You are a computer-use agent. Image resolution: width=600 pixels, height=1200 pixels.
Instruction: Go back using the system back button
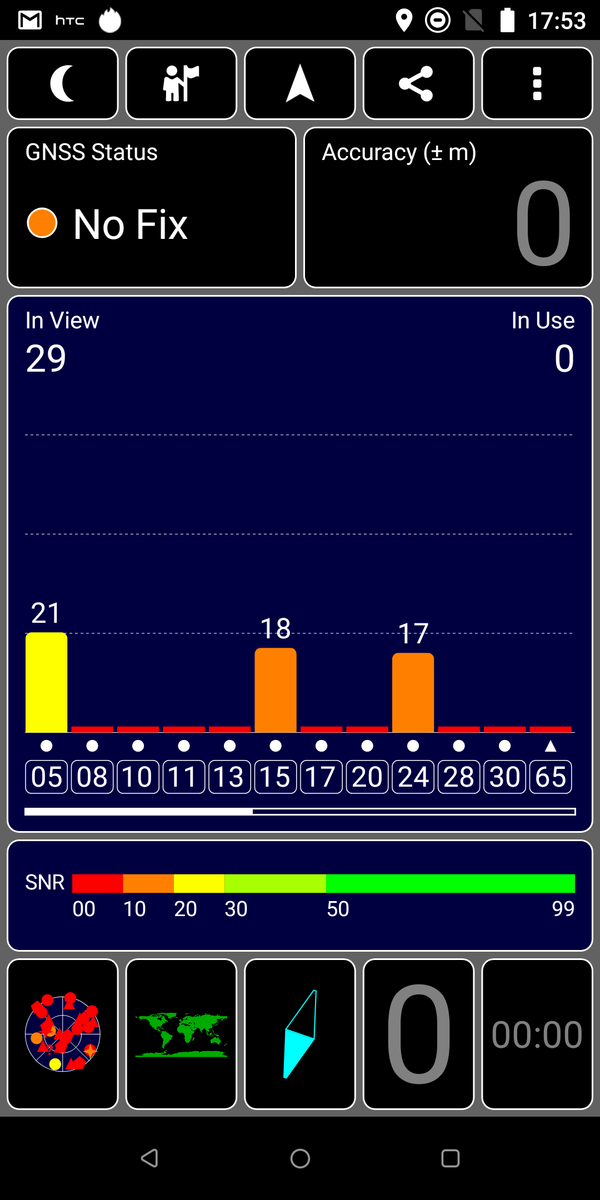150,1158
